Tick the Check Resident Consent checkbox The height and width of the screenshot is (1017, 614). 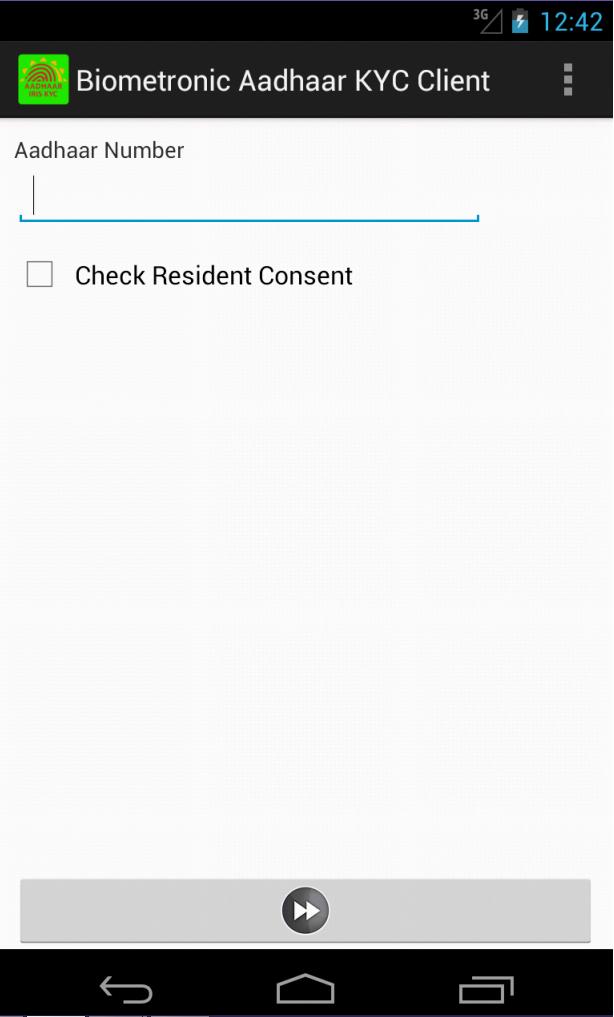(x=40, y=275)
